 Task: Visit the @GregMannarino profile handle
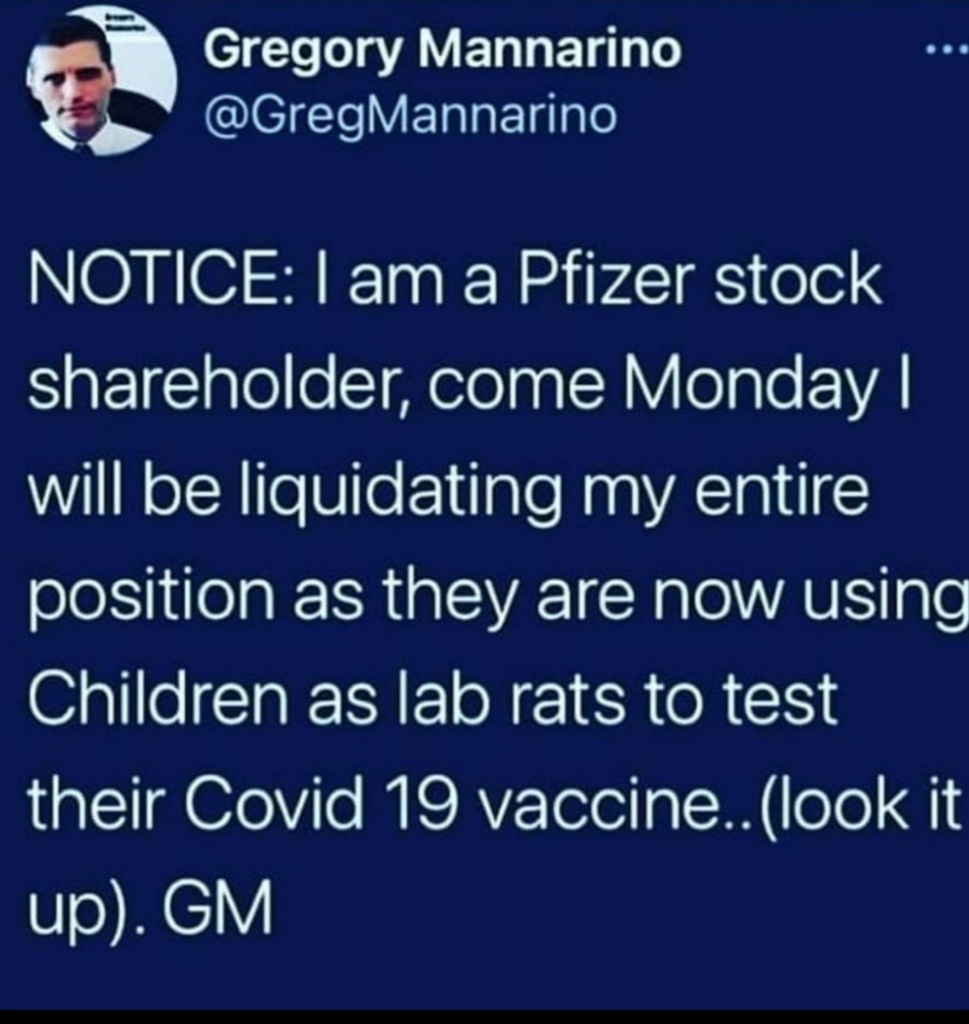coord(410,117)
